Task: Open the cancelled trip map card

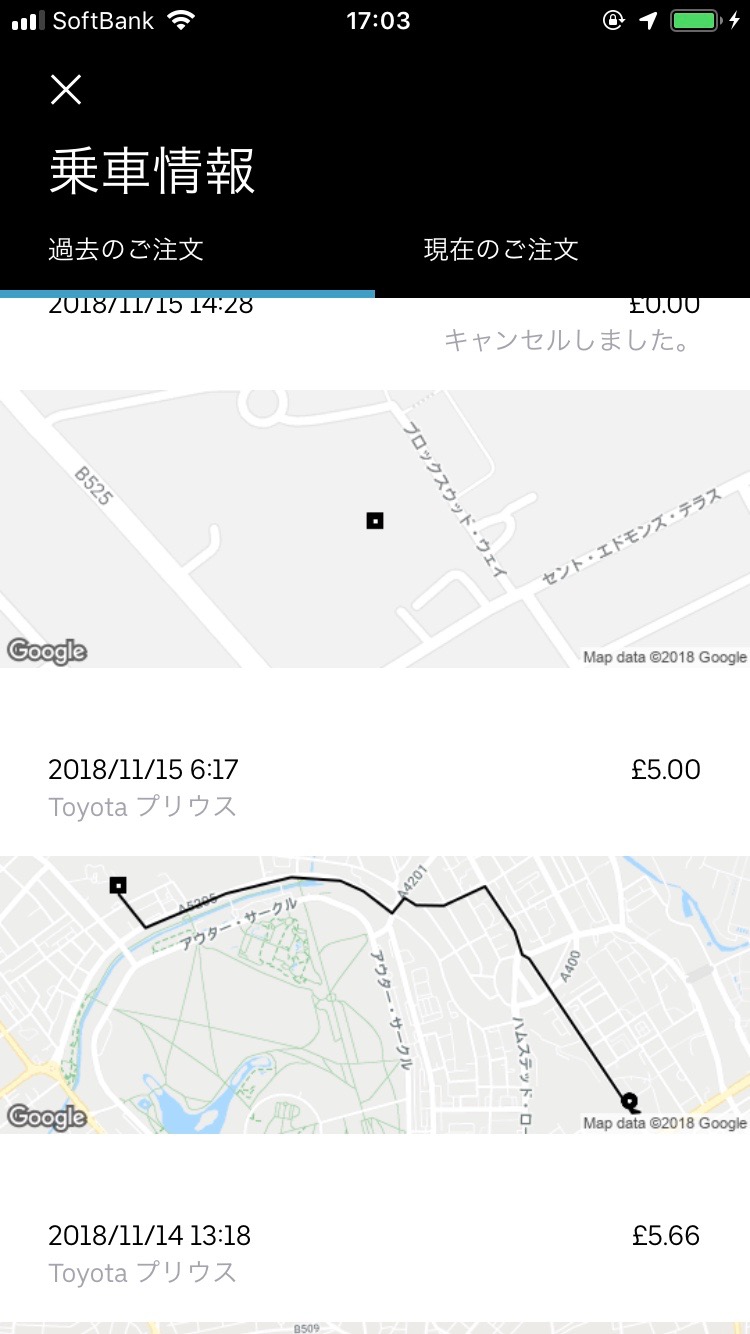Action: 375,529
